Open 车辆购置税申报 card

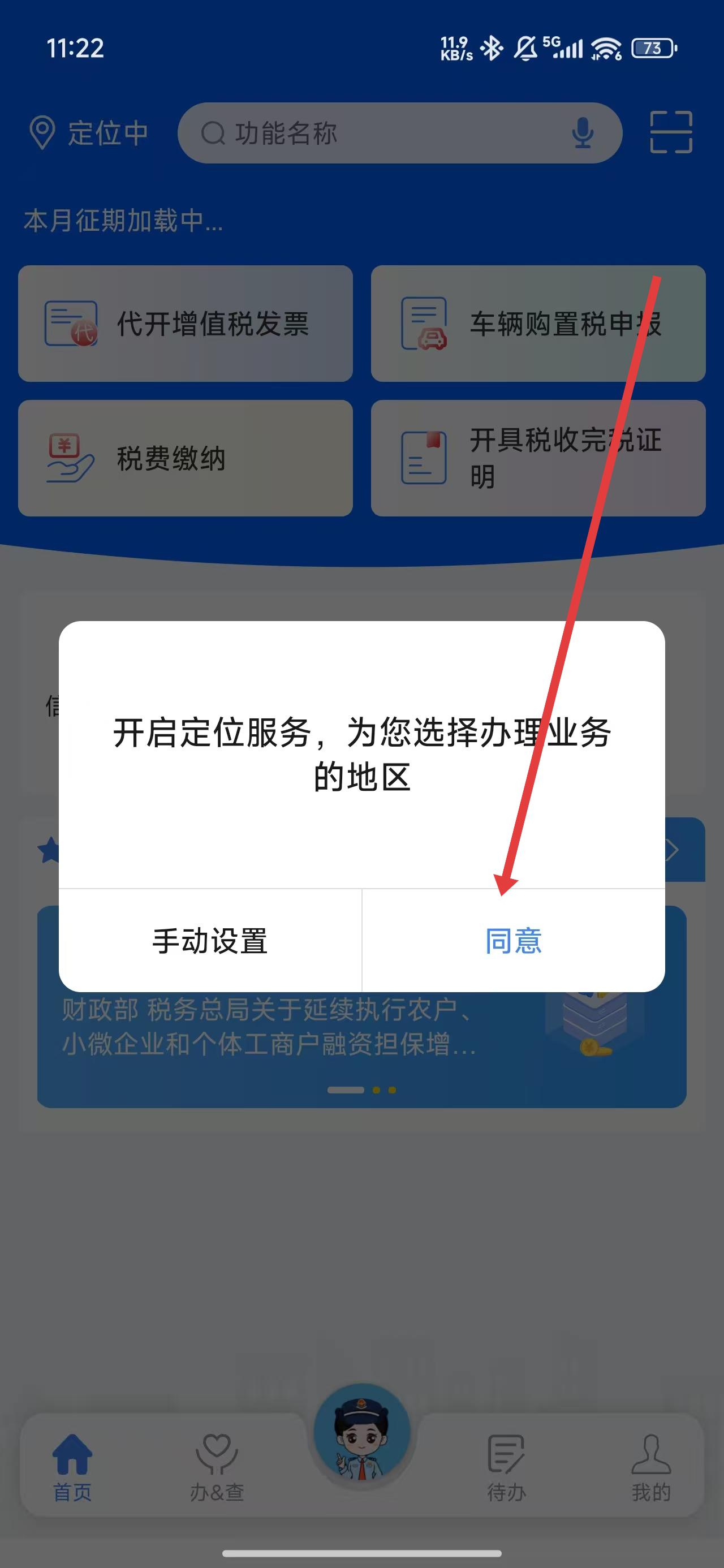[538, 323]
